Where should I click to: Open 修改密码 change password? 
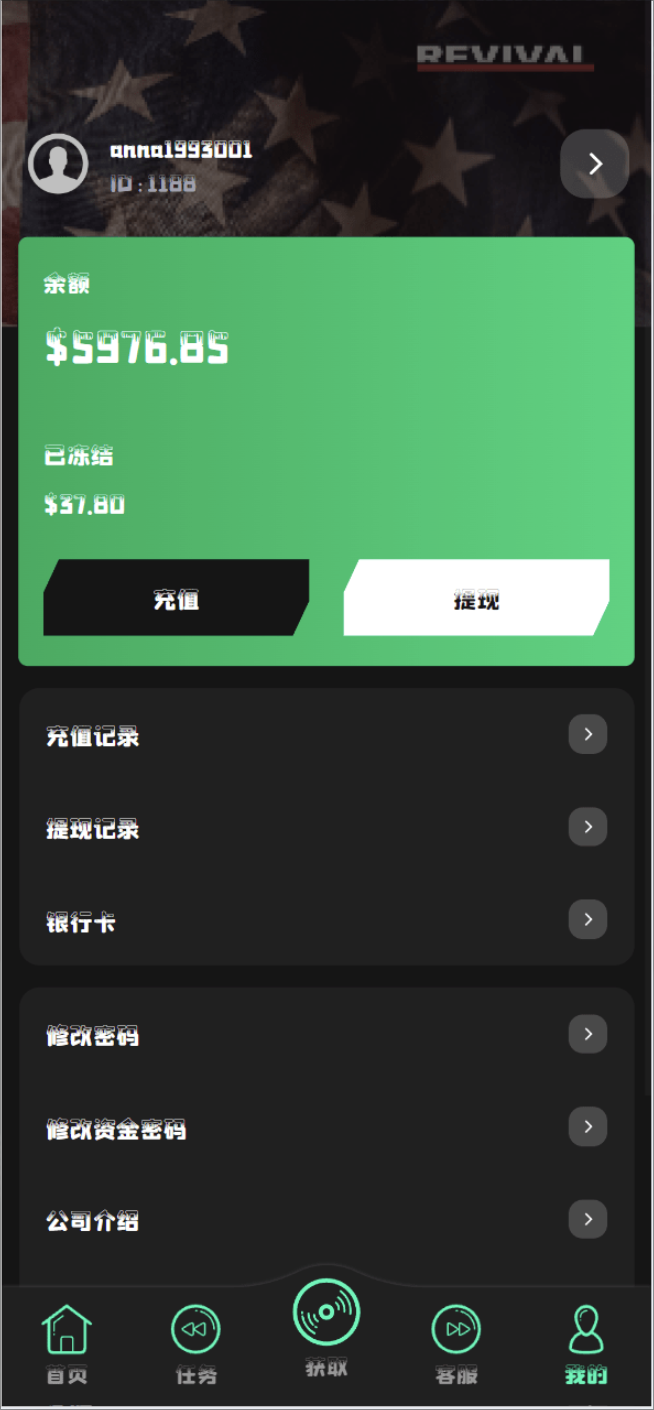click(x=326, y=1034)
